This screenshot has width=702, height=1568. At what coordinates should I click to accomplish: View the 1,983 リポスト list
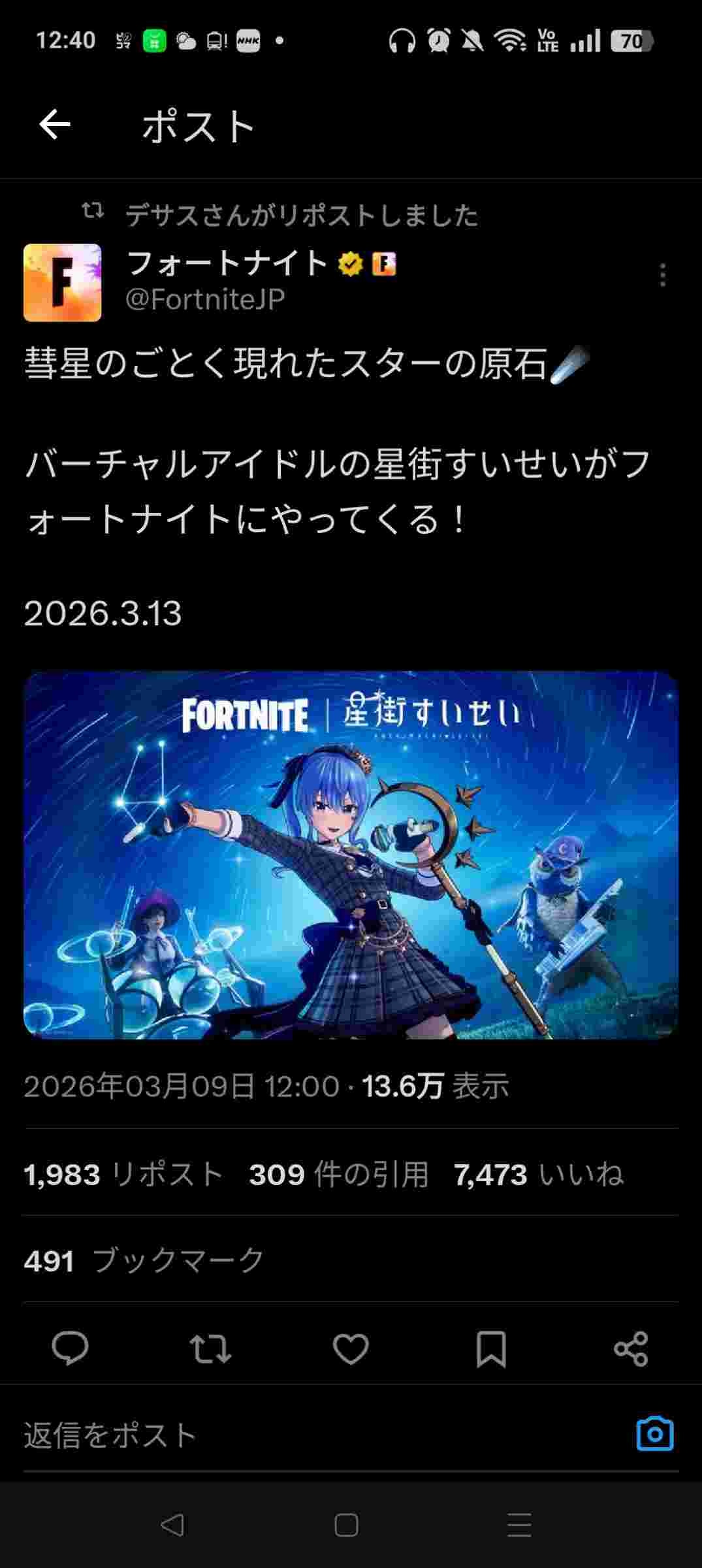pyautogui.click(x=123, y=1174)
